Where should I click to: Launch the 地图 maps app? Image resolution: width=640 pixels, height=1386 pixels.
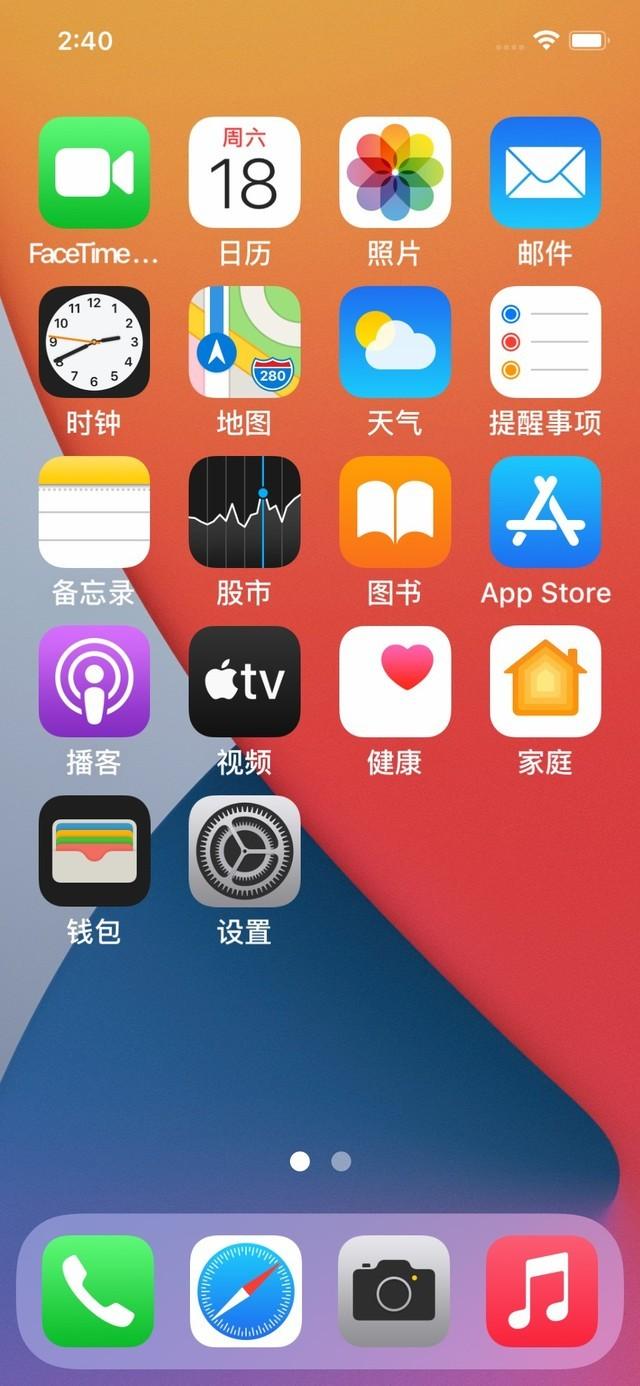tap(244, 342)
